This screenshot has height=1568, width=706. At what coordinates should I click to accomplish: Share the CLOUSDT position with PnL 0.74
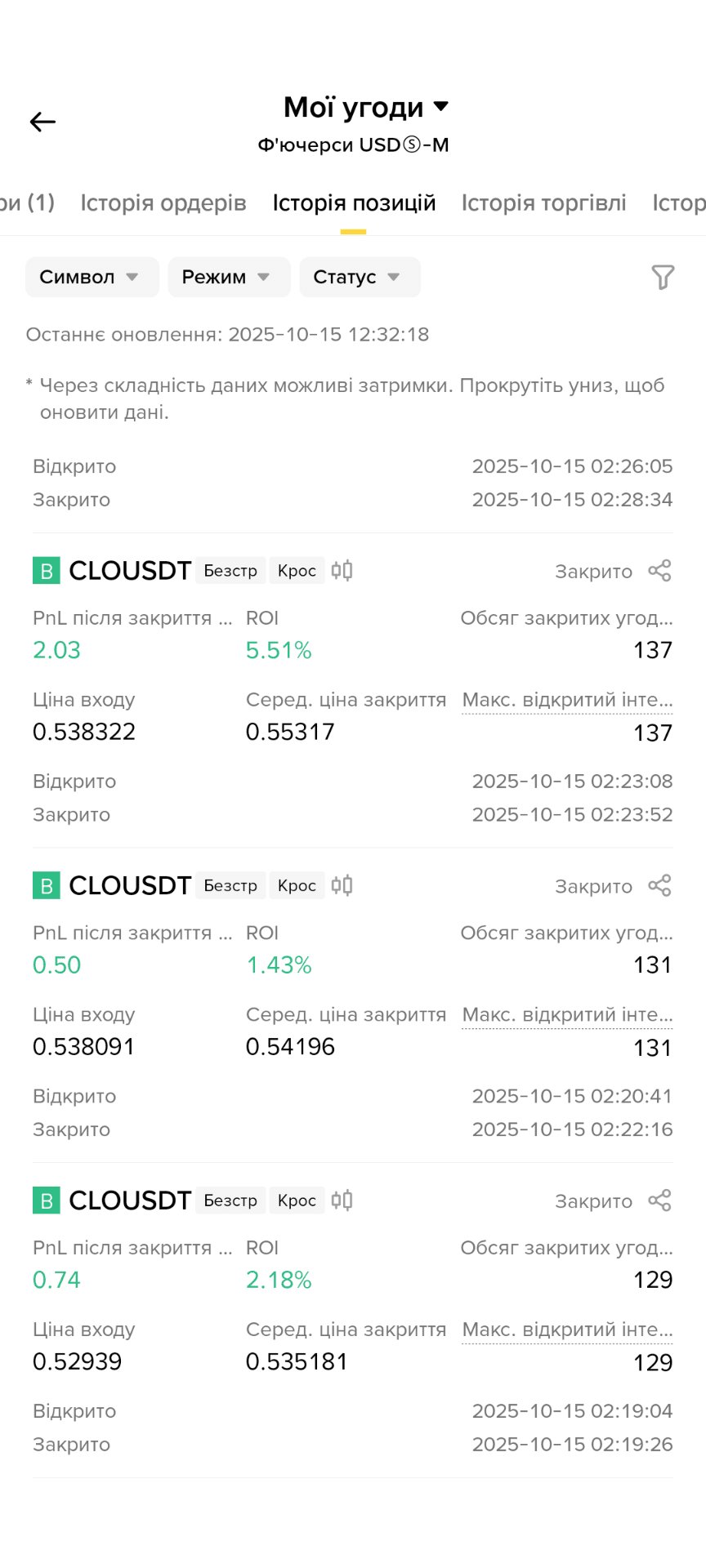[x=659, y=1200]
